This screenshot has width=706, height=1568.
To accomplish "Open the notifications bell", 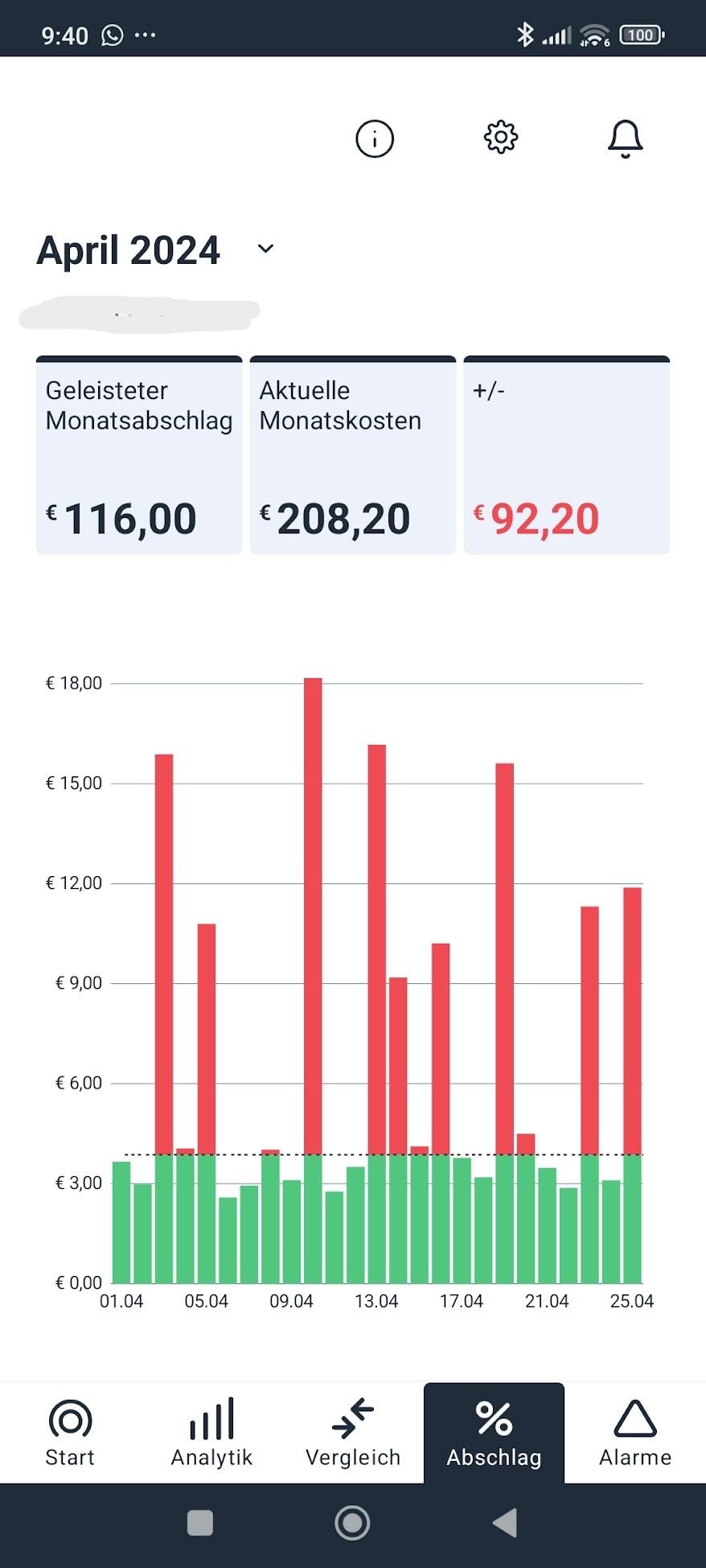I will pyautogui.click(x=625, y=138).
